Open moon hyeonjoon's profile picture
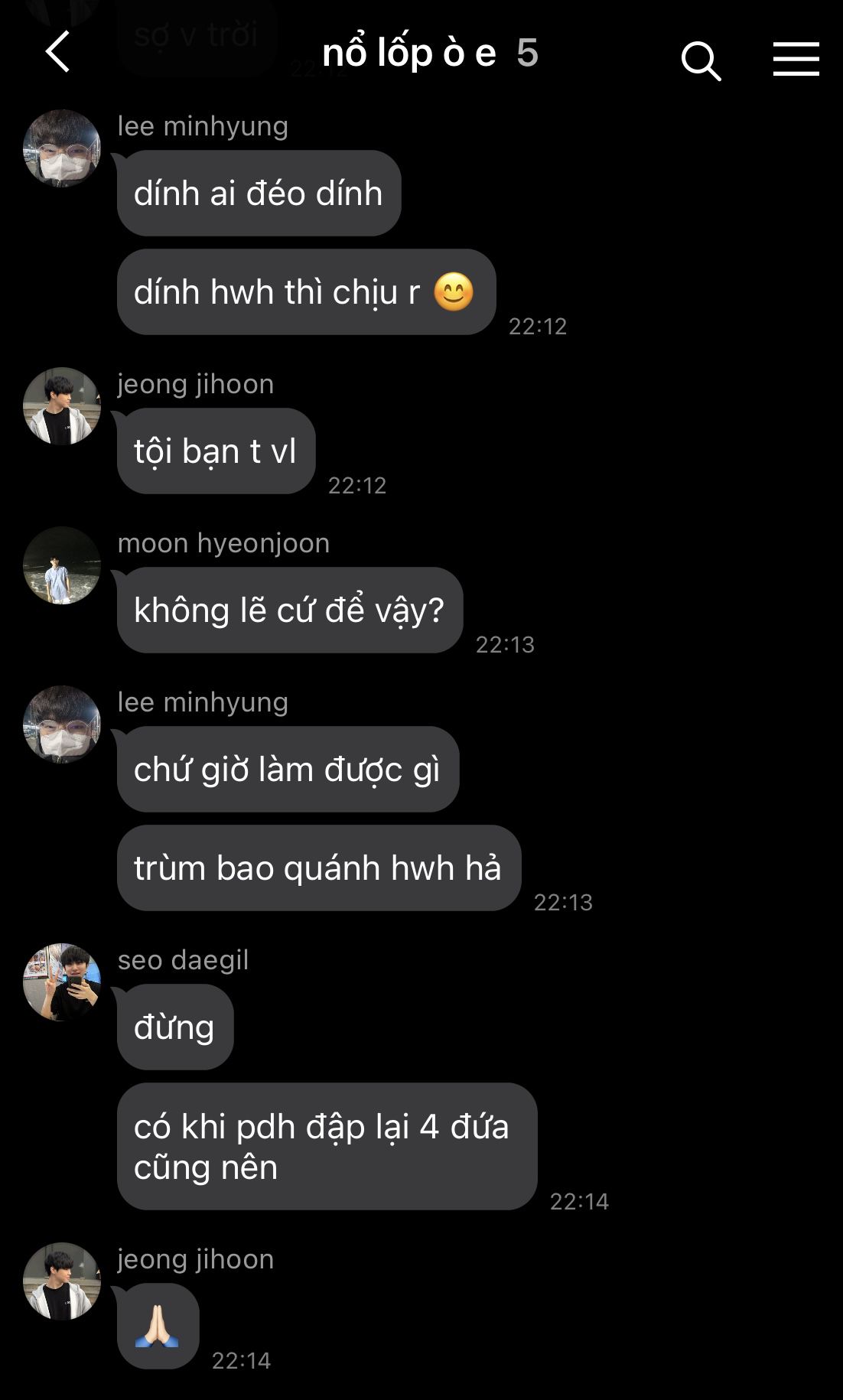Viewport: 843px width, 1400px height. (x=62, y=565)
